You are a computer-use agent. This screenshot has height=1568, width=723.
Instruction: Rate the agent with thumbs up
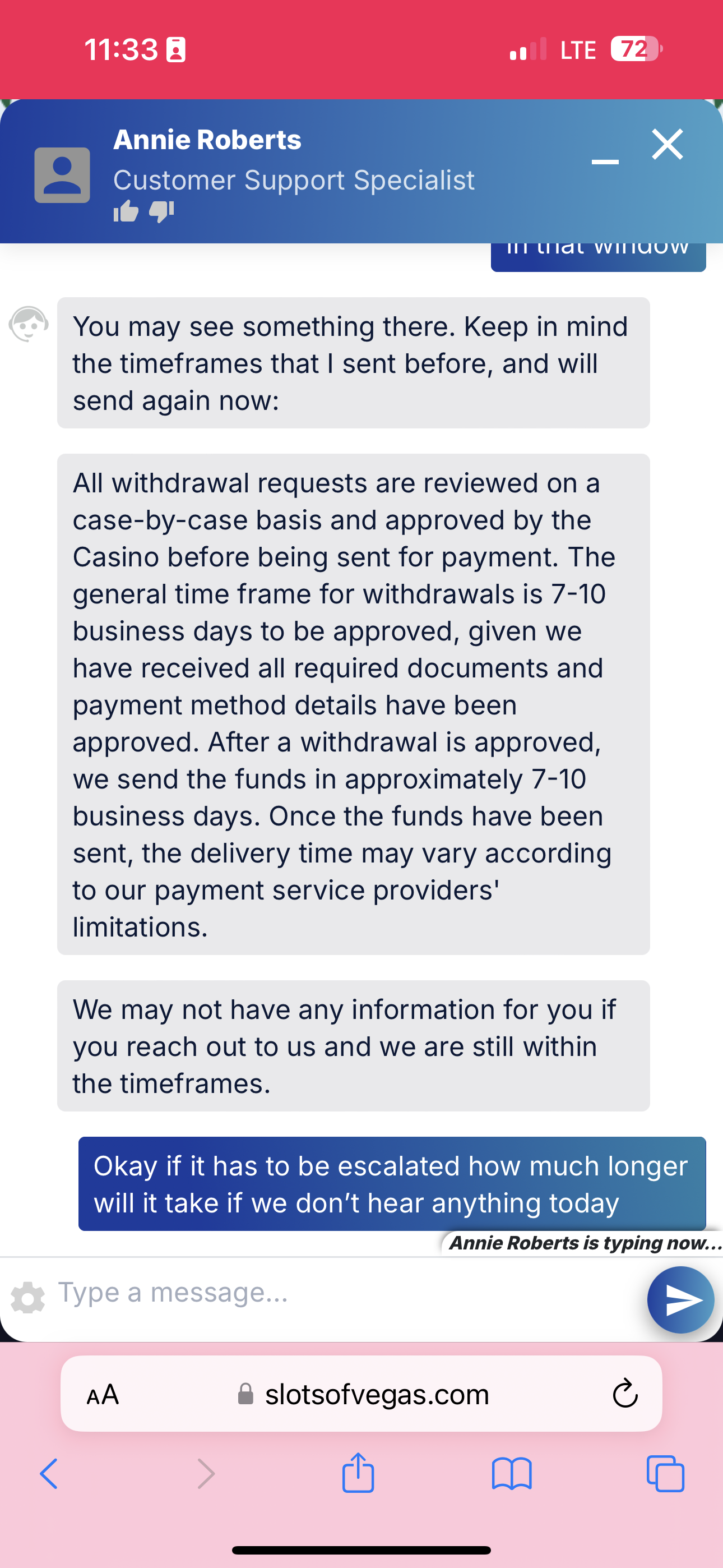(126, 211)
